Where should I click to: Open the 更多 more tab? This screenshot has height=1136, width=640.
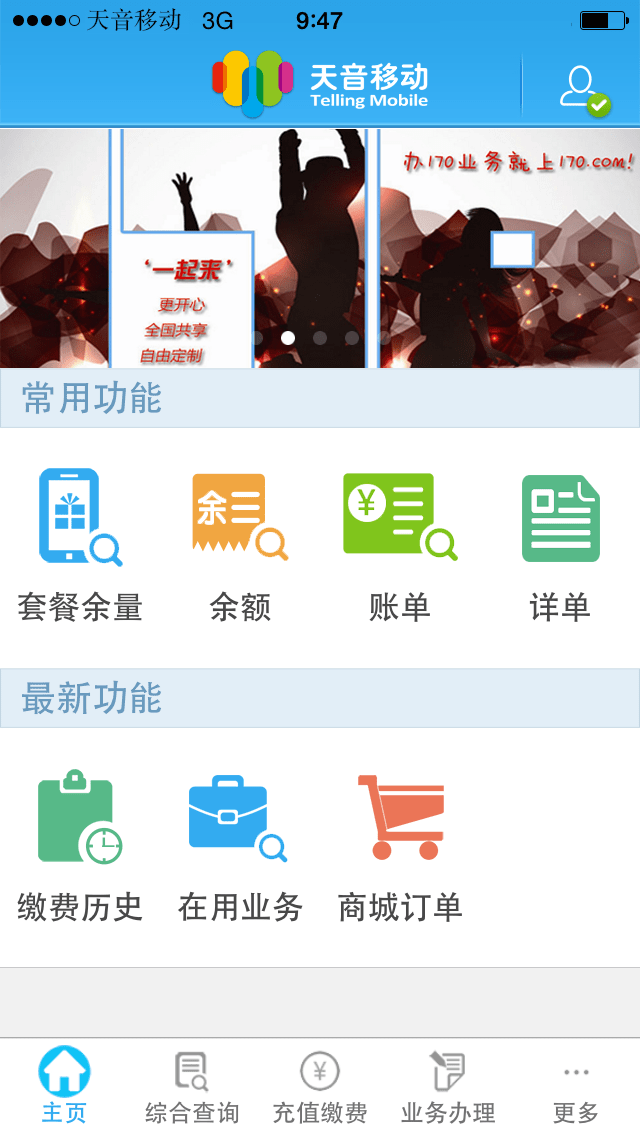point(576,1086)
